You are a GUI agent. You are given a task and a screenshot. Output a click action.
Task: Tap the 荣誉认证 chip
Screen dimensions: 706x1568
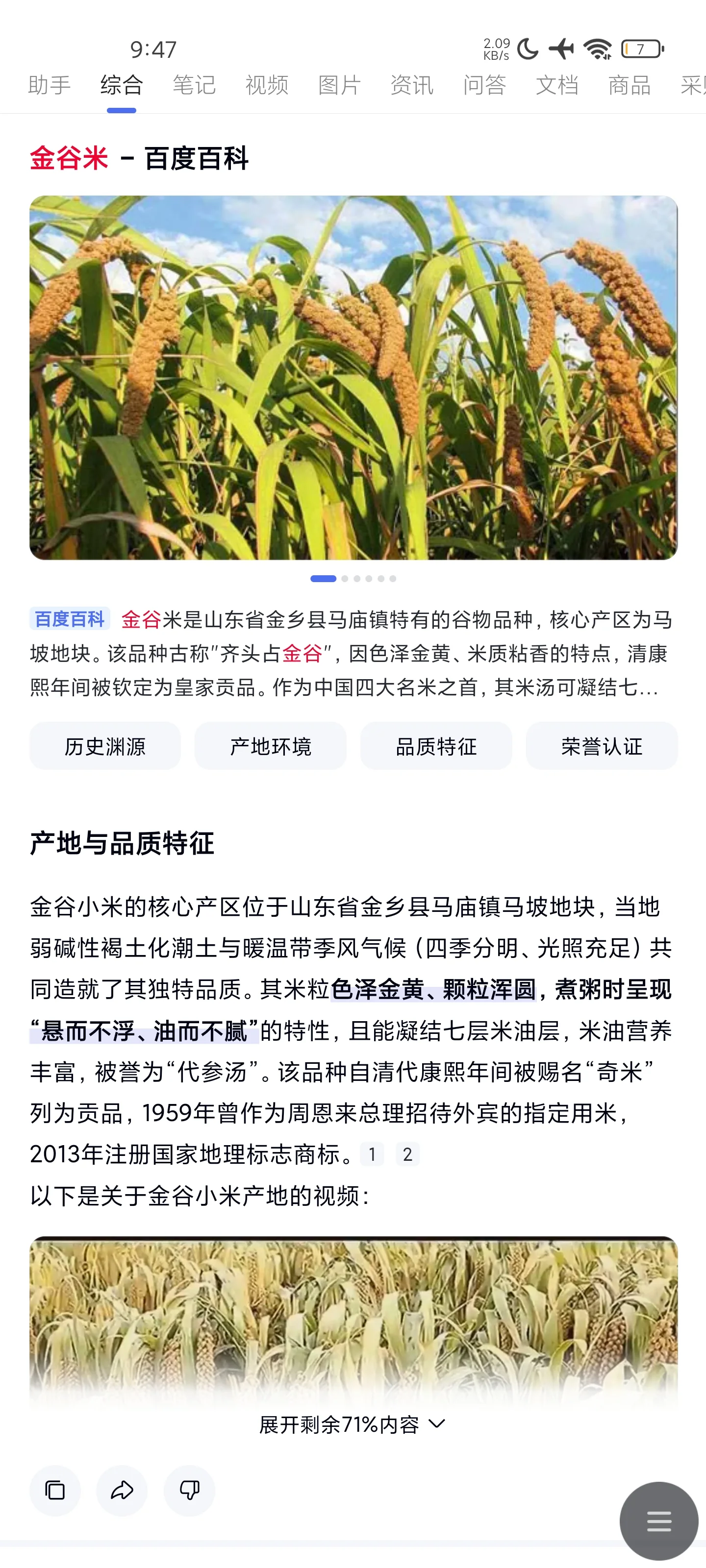602,746
